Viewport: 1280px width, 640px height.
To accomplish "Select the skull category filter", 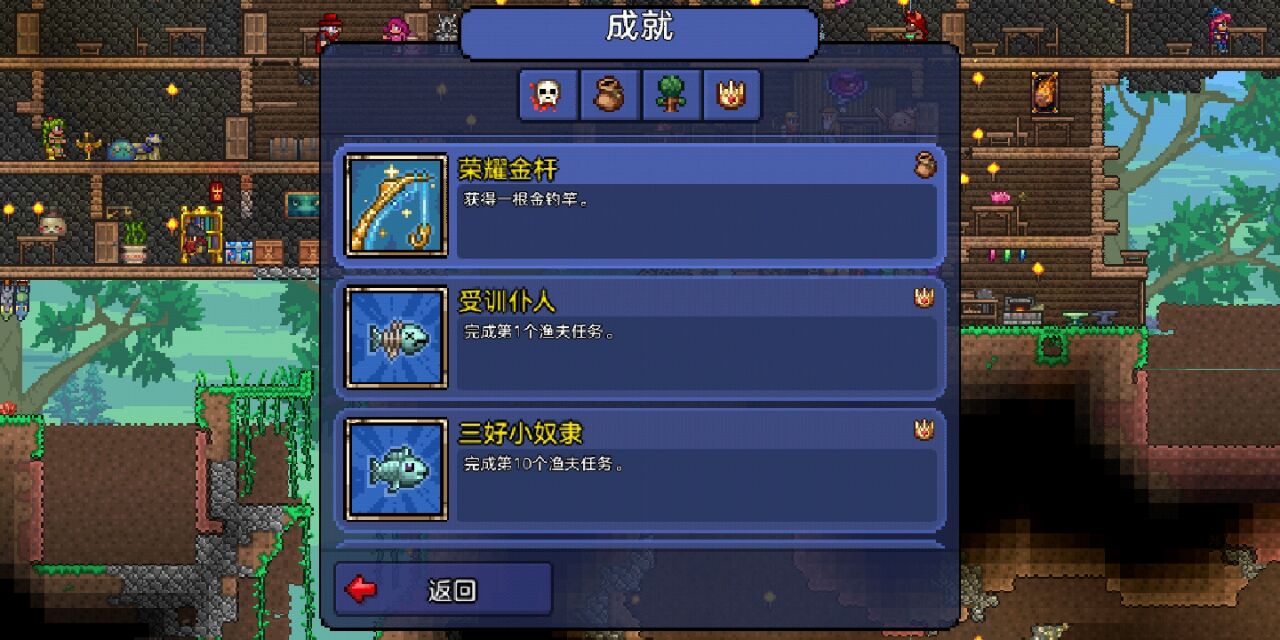I will (x=548, y=95).
